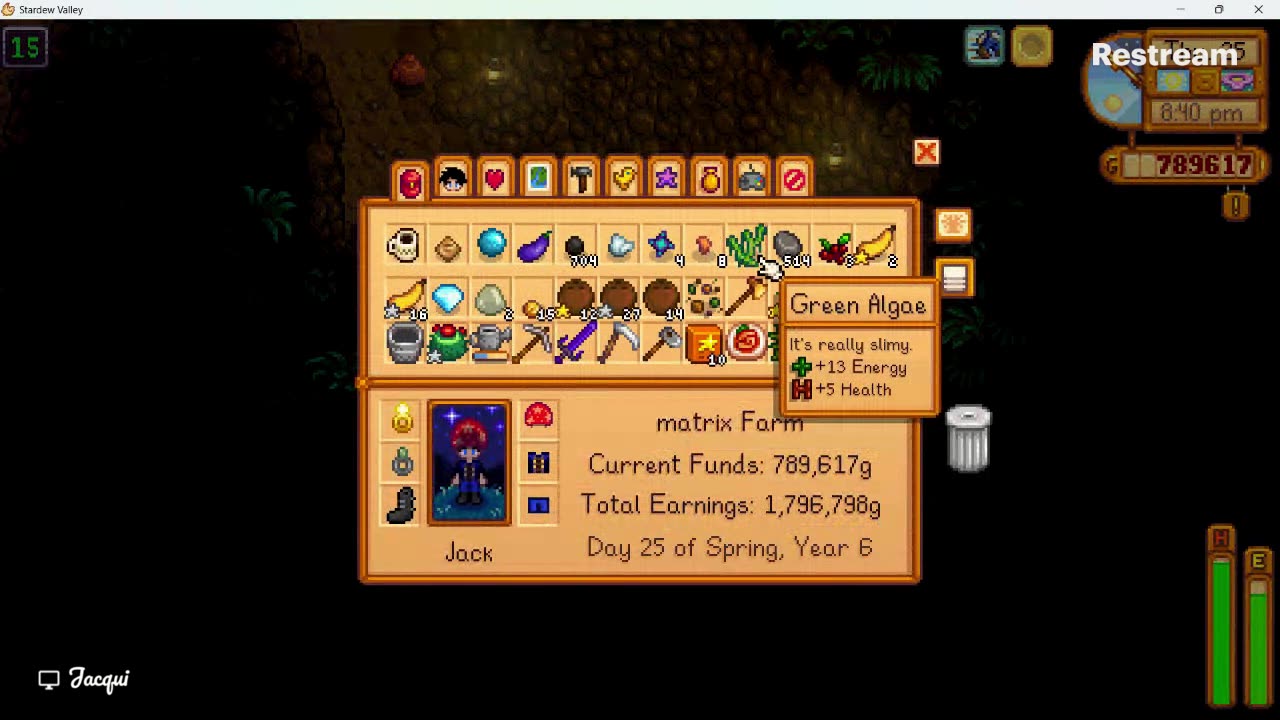Close the Stardew Valley window
The height and width of the screenshot is (720, 1280).
pyautogui.click(x=1258, y=9)
